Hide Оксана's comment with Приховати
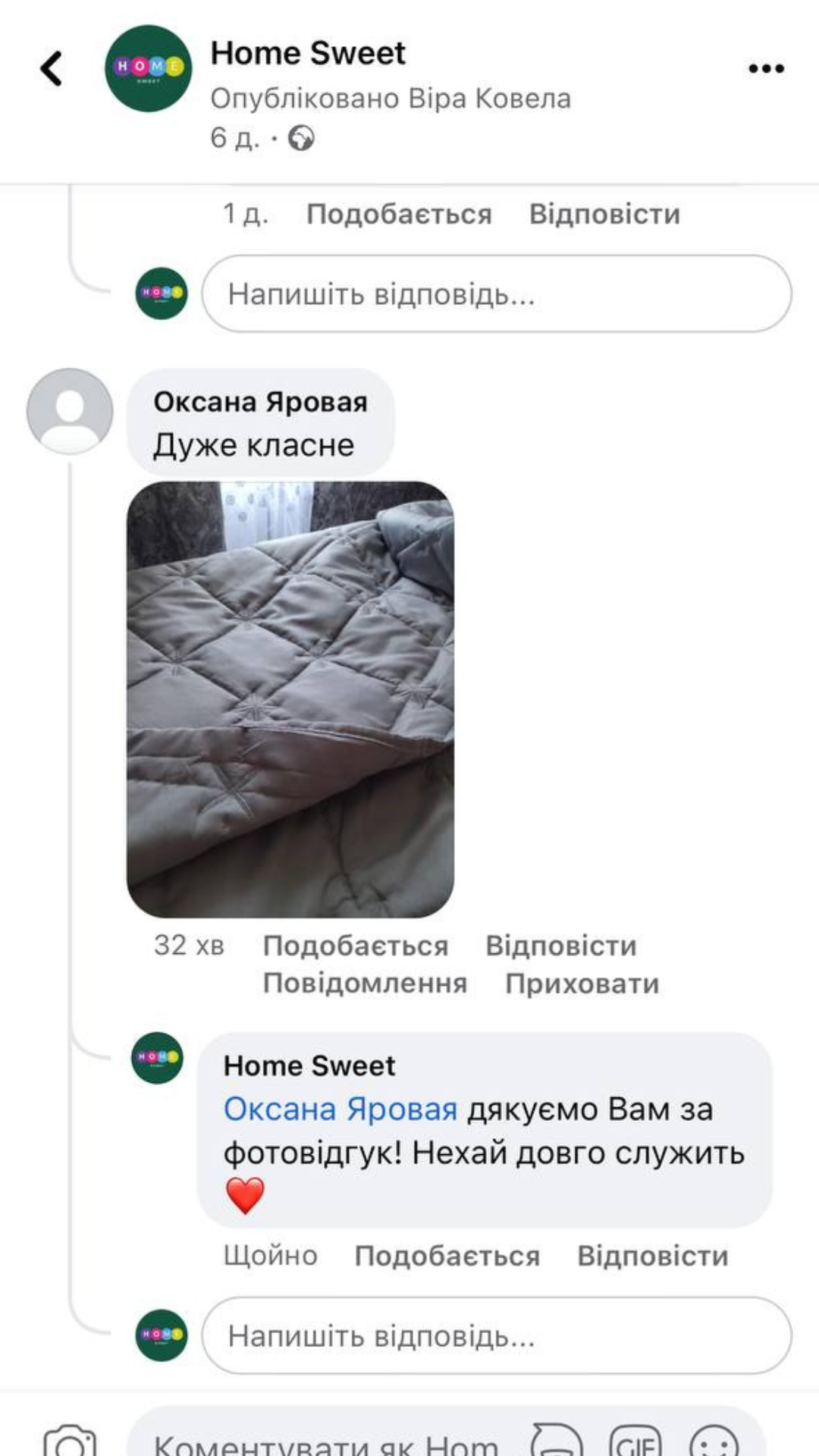The height and width of the screenshot is (1456, 819). tap(582, 984)
